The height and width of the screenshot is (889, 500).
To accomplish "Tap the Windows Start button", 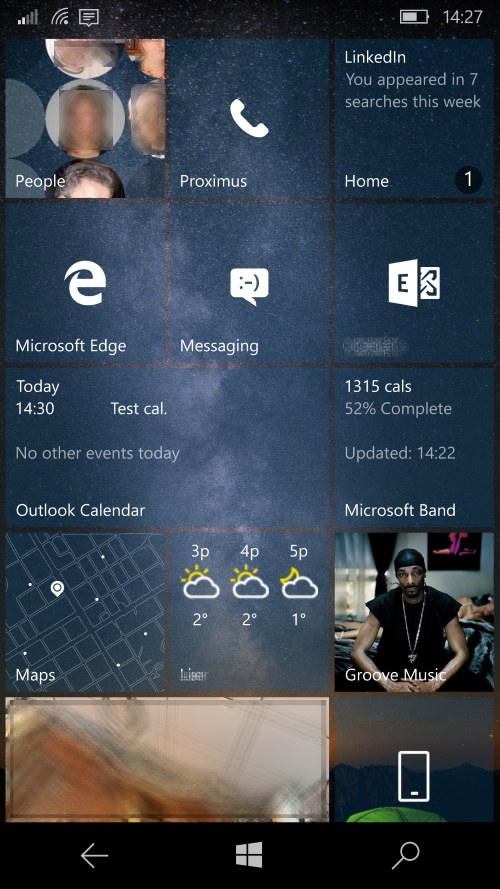I will tap(249, 855).
